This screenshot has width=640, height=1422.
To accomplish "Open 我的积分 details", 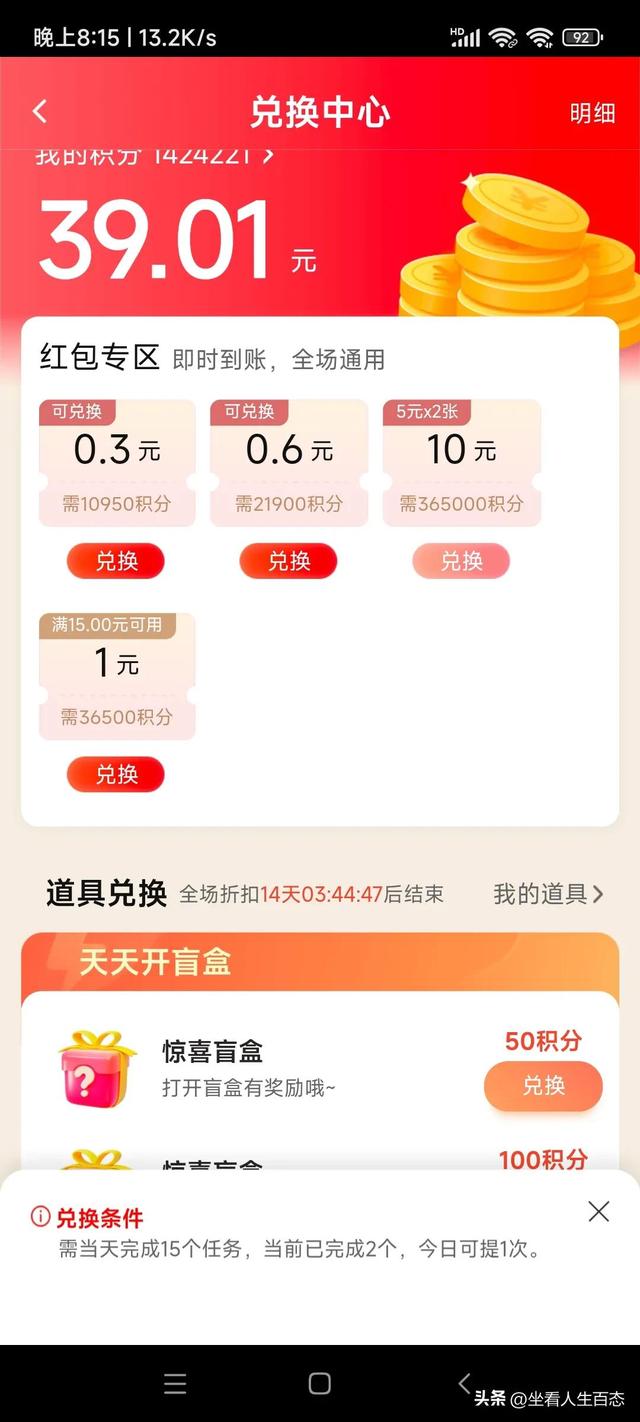I will pyautogui.click(x=155, y=156).
